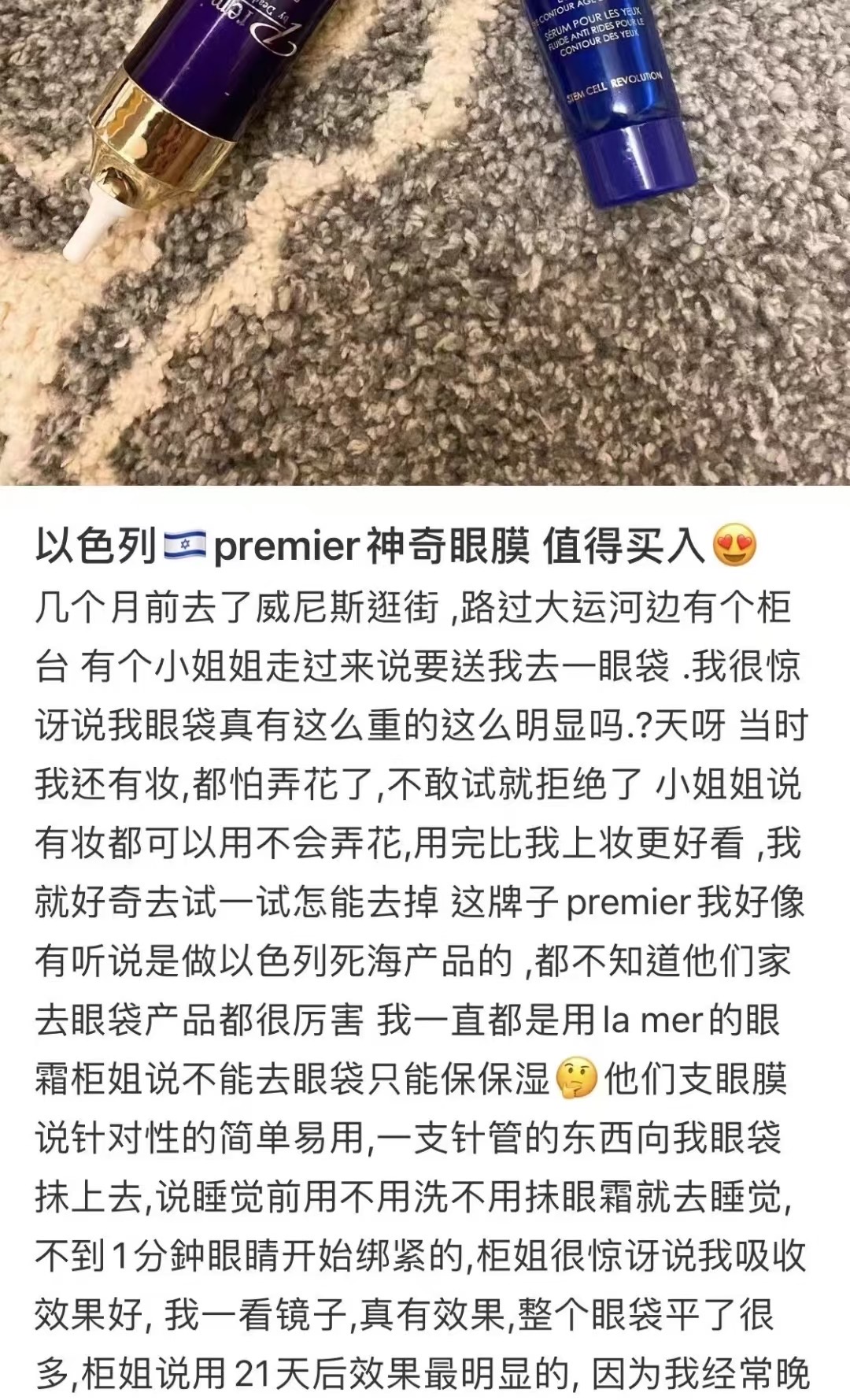850x1400 pixels.
Task: Open the post photo of eye serum tubes
Action: pyautogui.click(x=425, y=243)
